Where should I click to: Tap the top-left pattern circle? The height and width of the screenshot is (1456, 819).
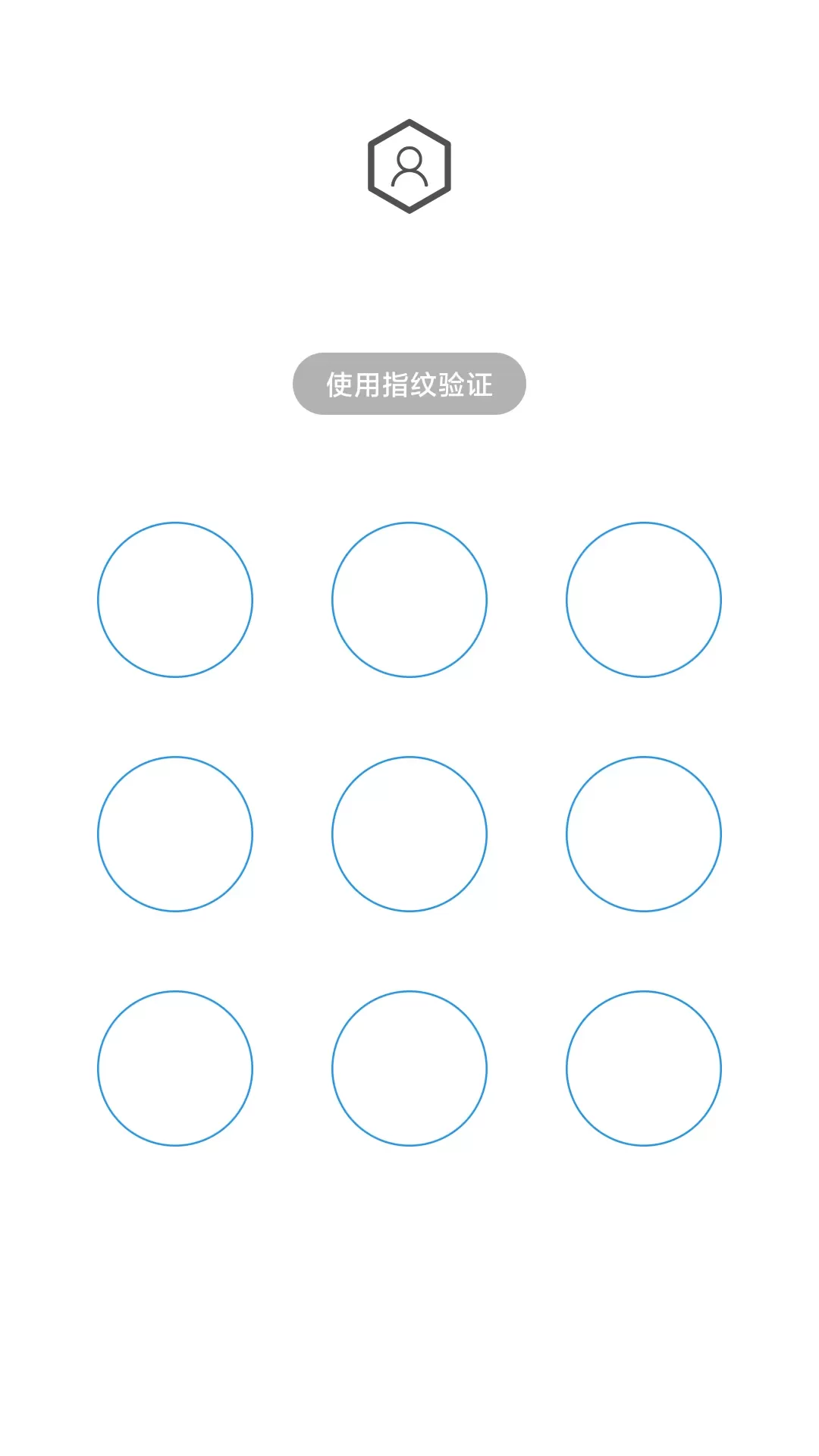[175, 600]
